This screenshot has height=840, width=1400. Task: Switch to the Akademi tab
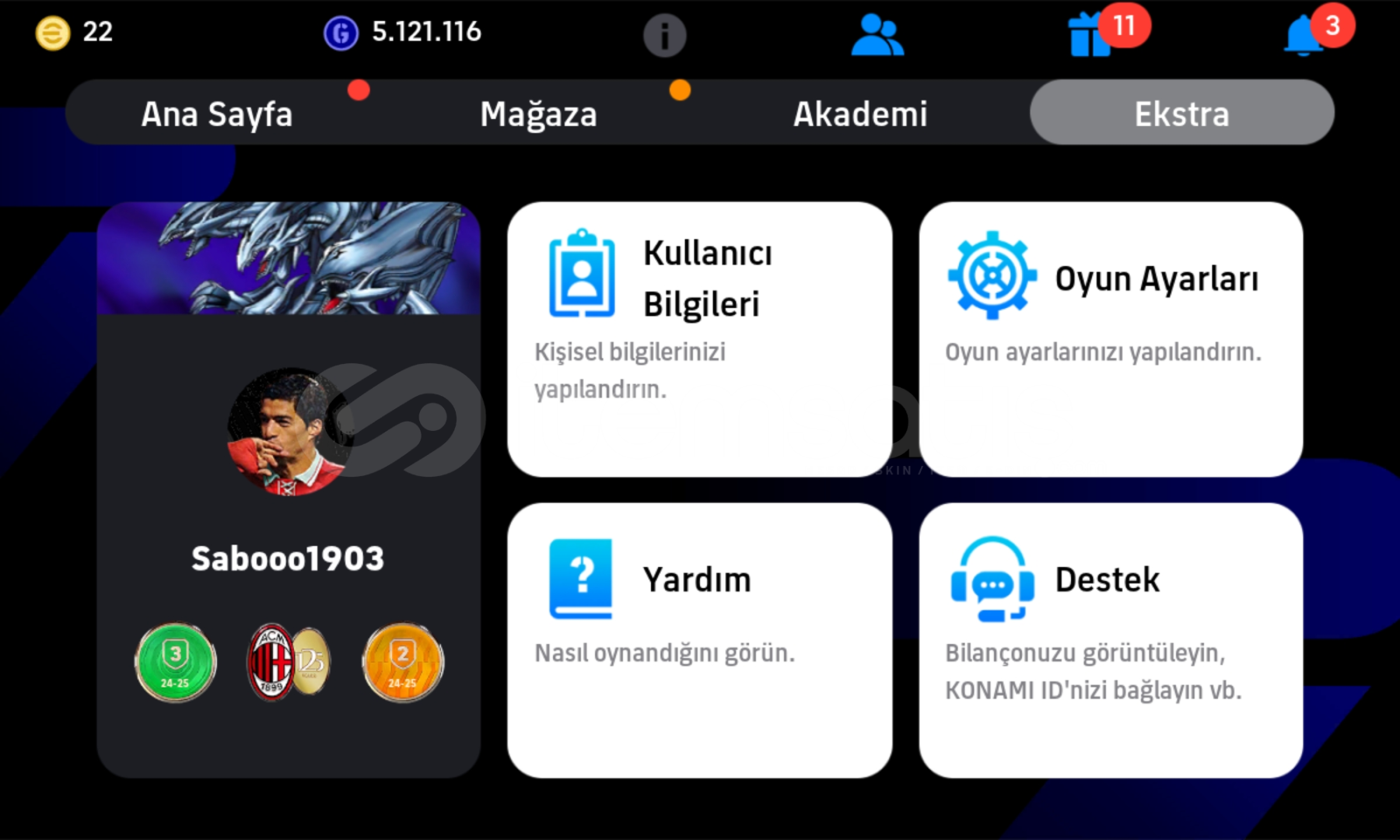point(860,114)
